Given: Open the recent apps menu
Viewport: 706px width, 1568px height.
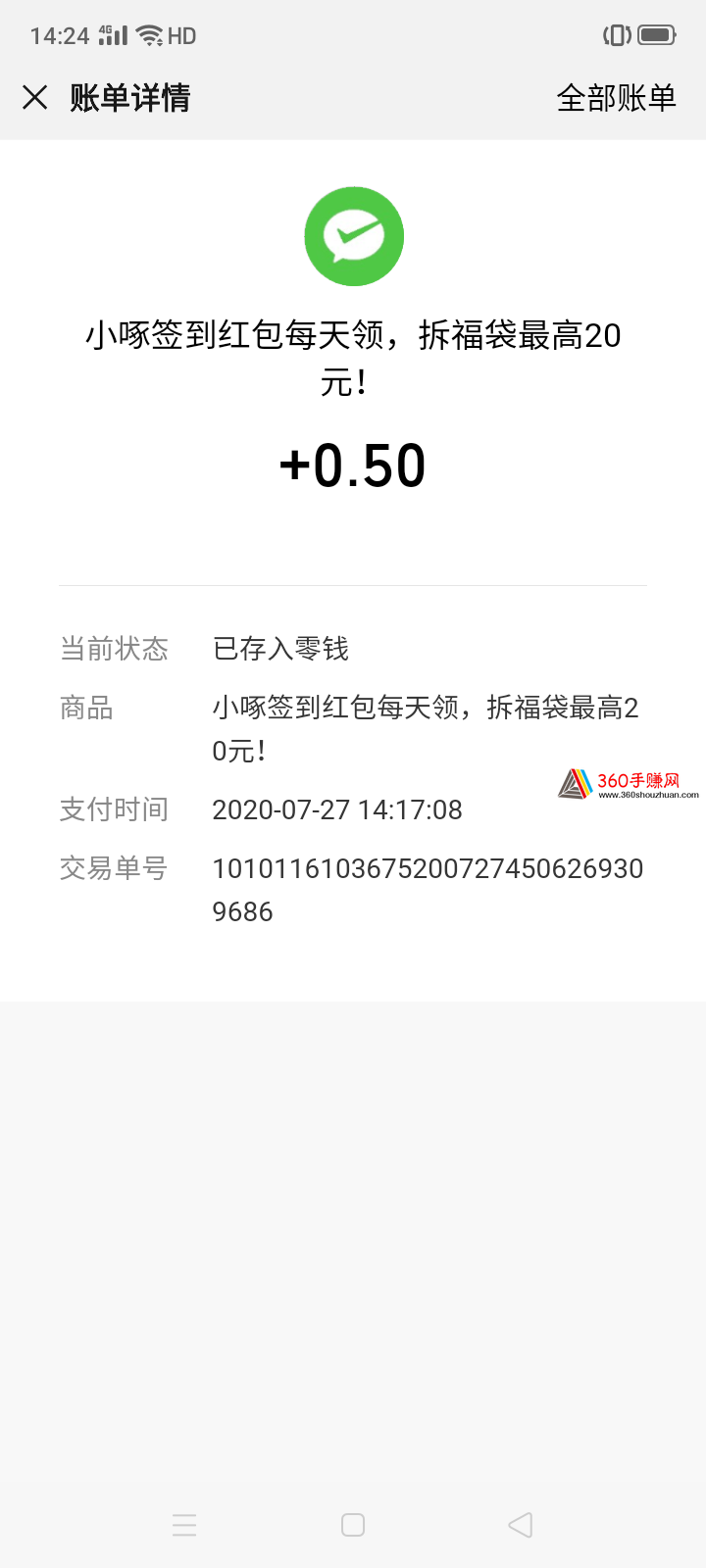Looking at the screenshot, I should point(184,1524).
